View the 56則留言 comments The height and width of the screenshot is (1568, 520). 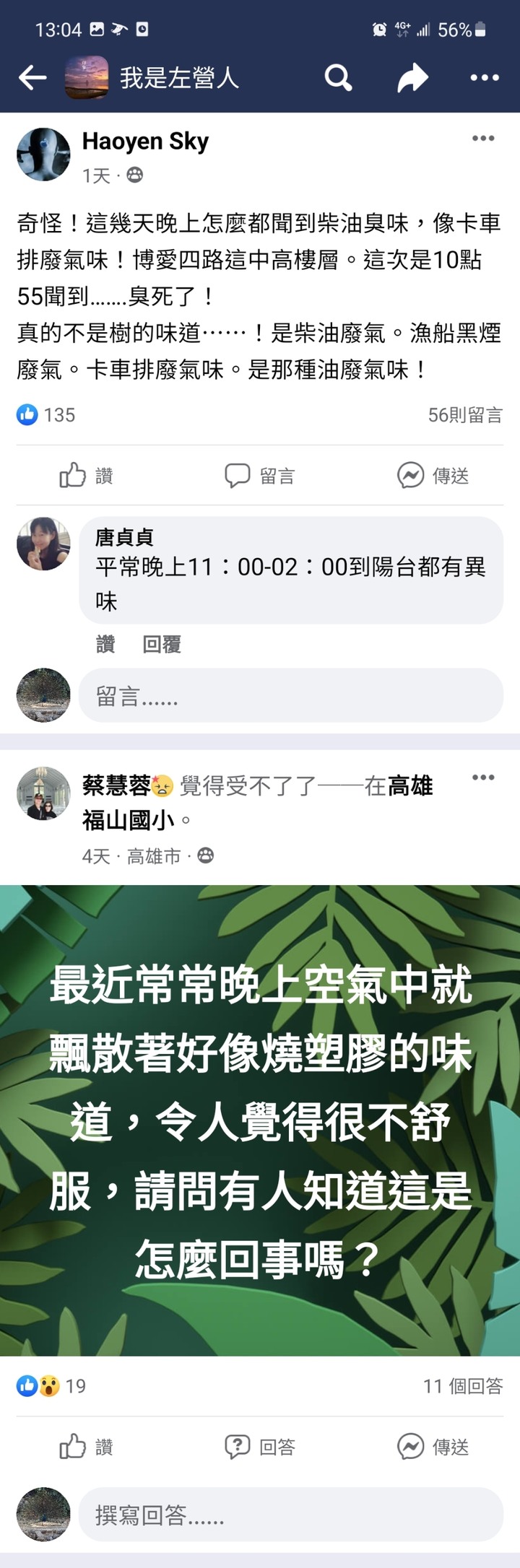pos(464,415)
